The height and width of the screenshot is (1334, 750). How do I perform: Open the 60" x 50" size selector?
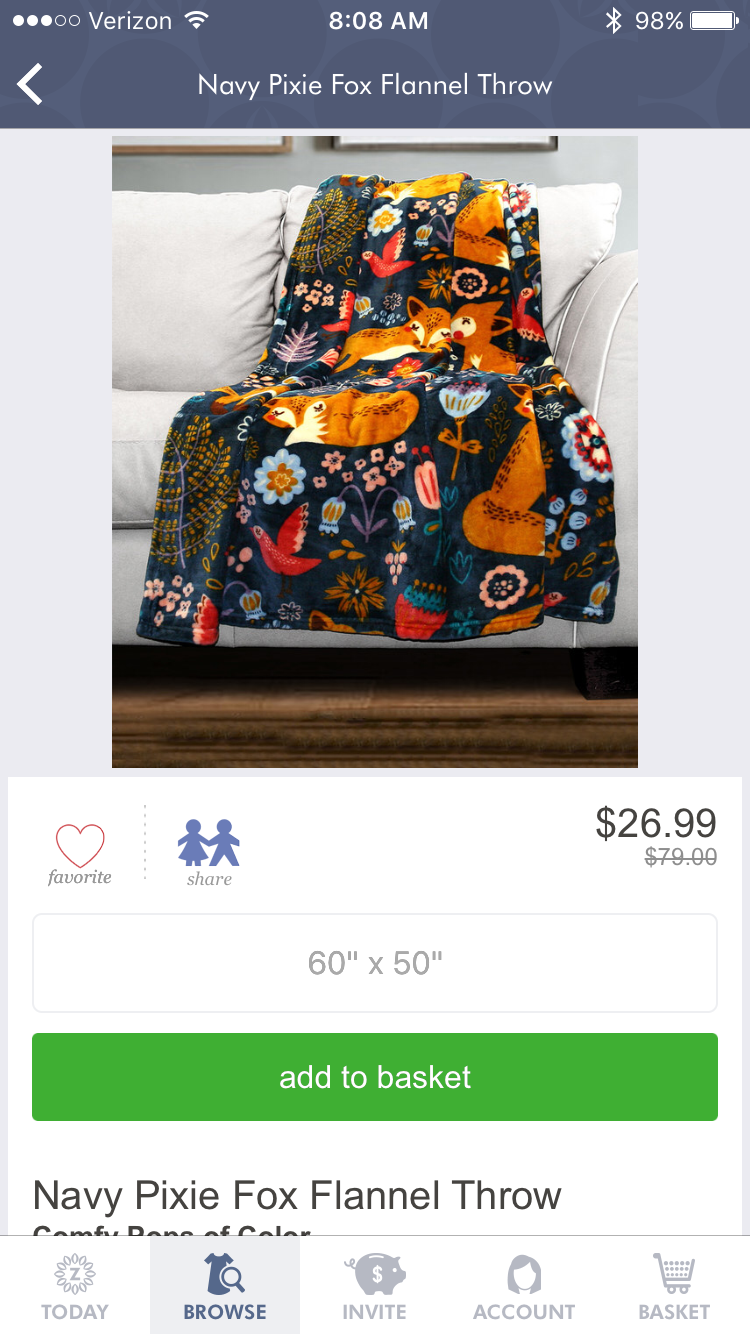point(375,963)
